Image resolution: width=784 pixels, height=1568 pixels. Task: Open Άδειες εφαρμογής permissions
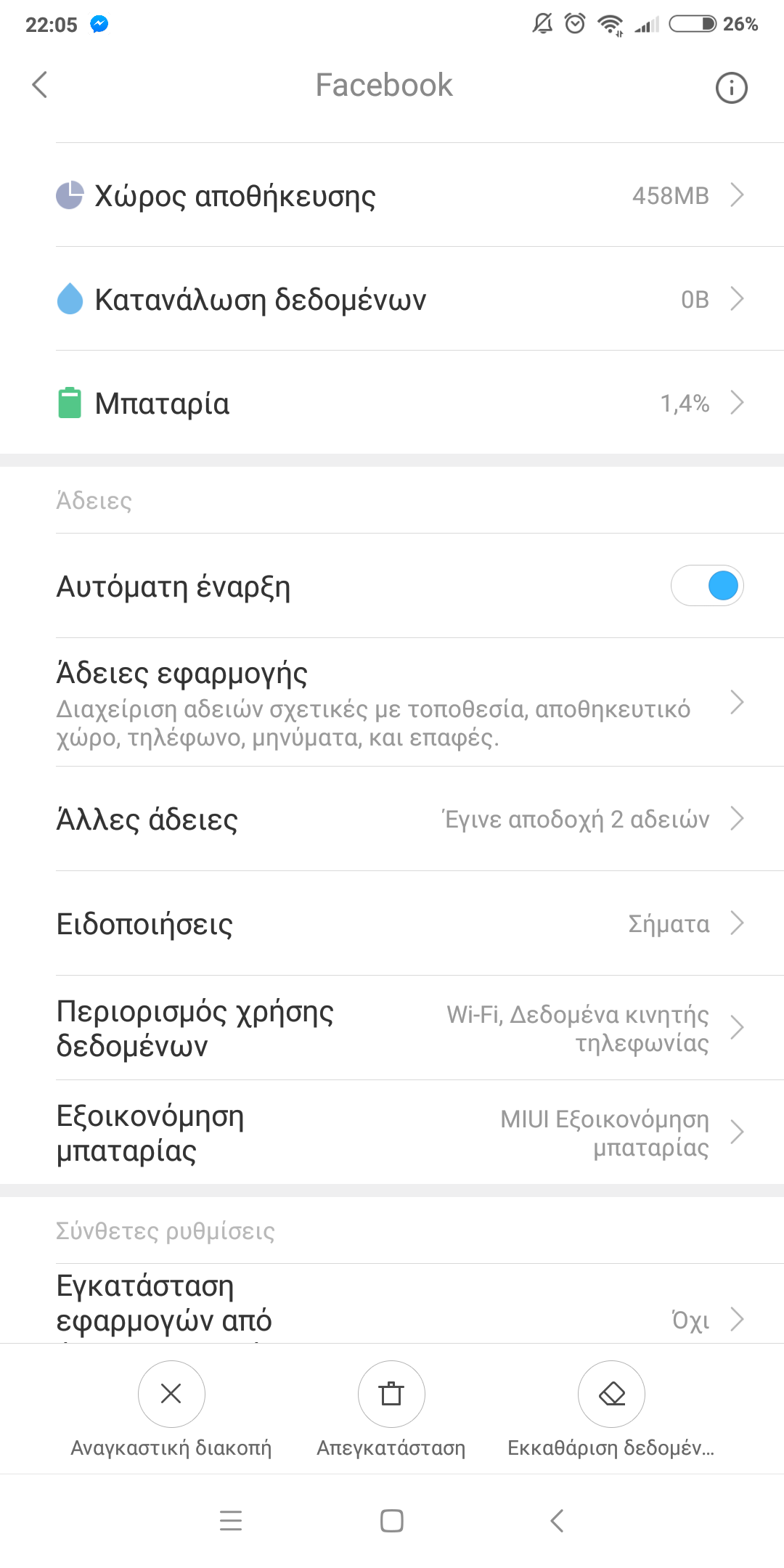[x=399, y=703]
